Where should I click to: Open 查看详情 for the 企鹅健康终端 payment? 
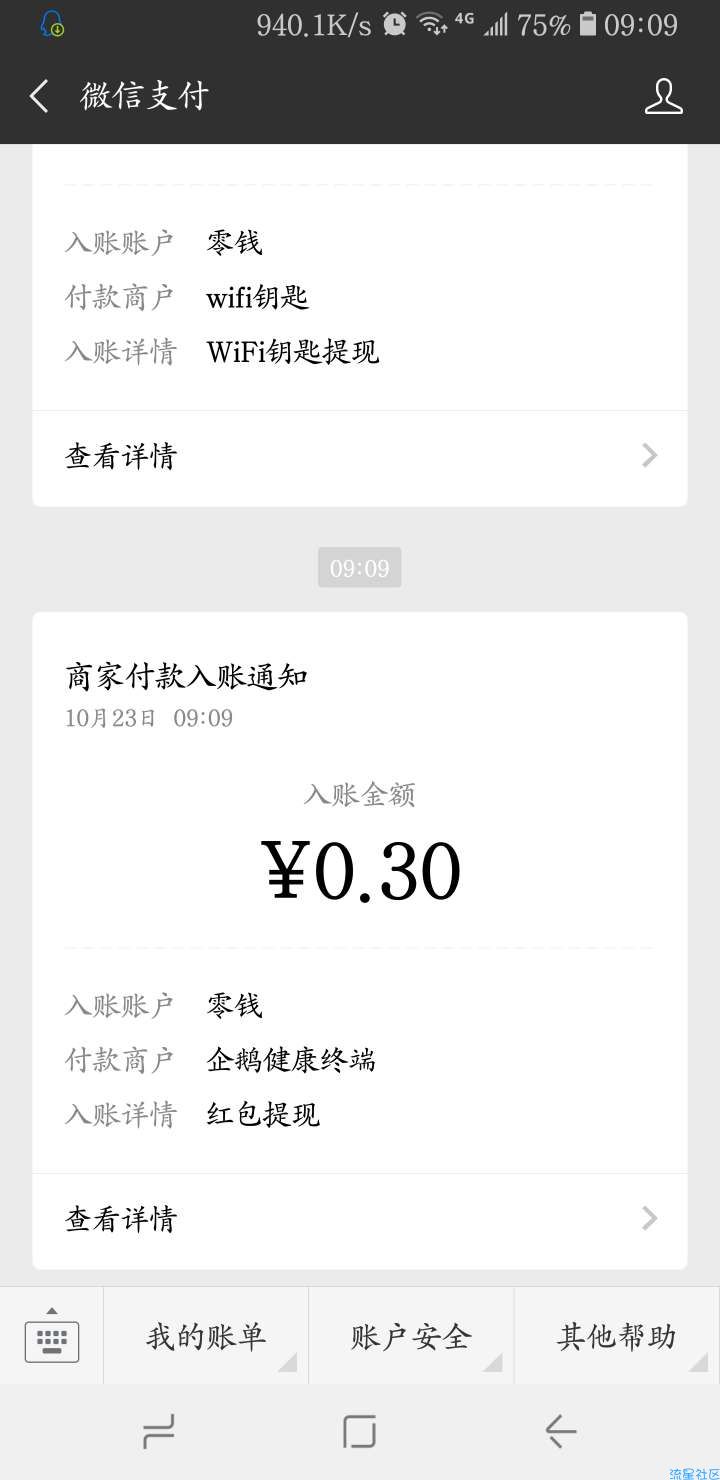[360, 1219]
